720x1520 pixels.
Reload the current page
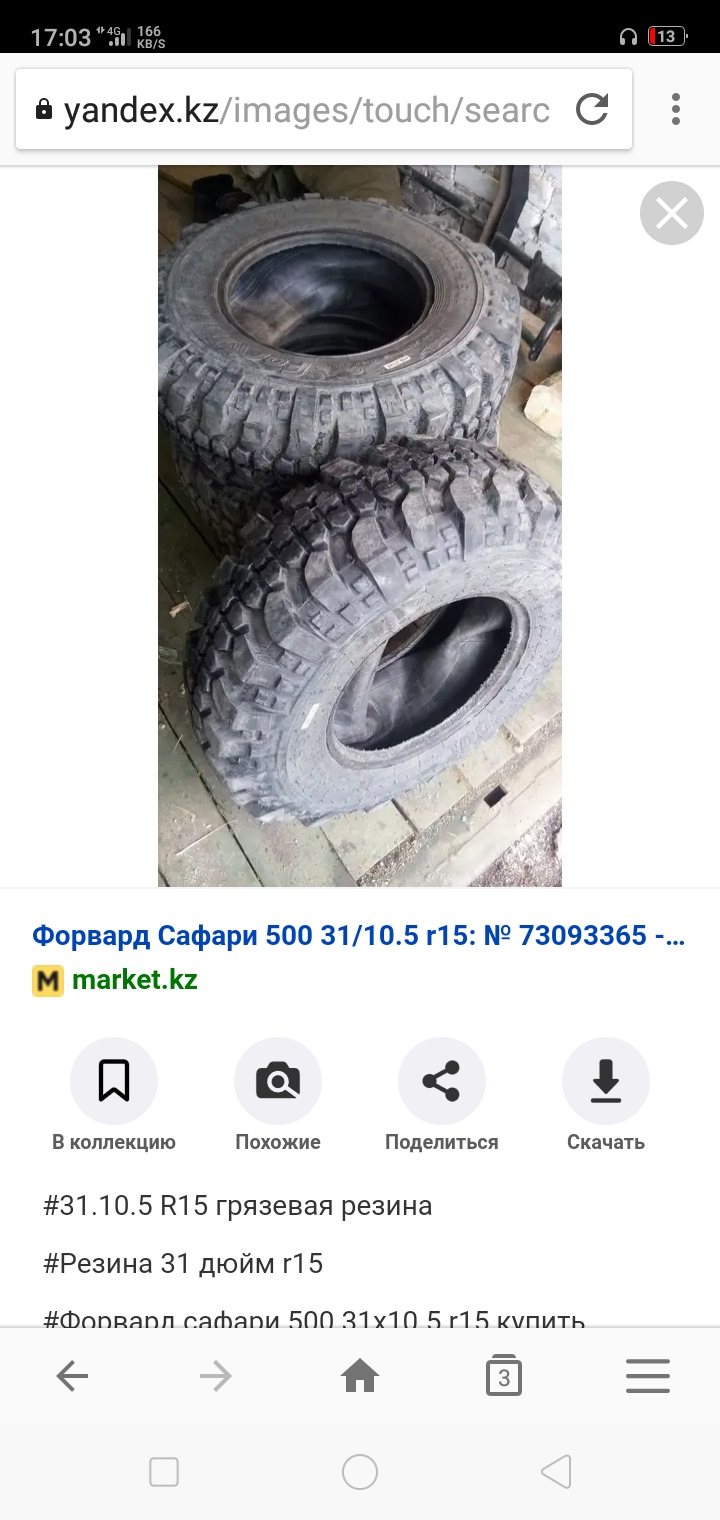[592, 109]
